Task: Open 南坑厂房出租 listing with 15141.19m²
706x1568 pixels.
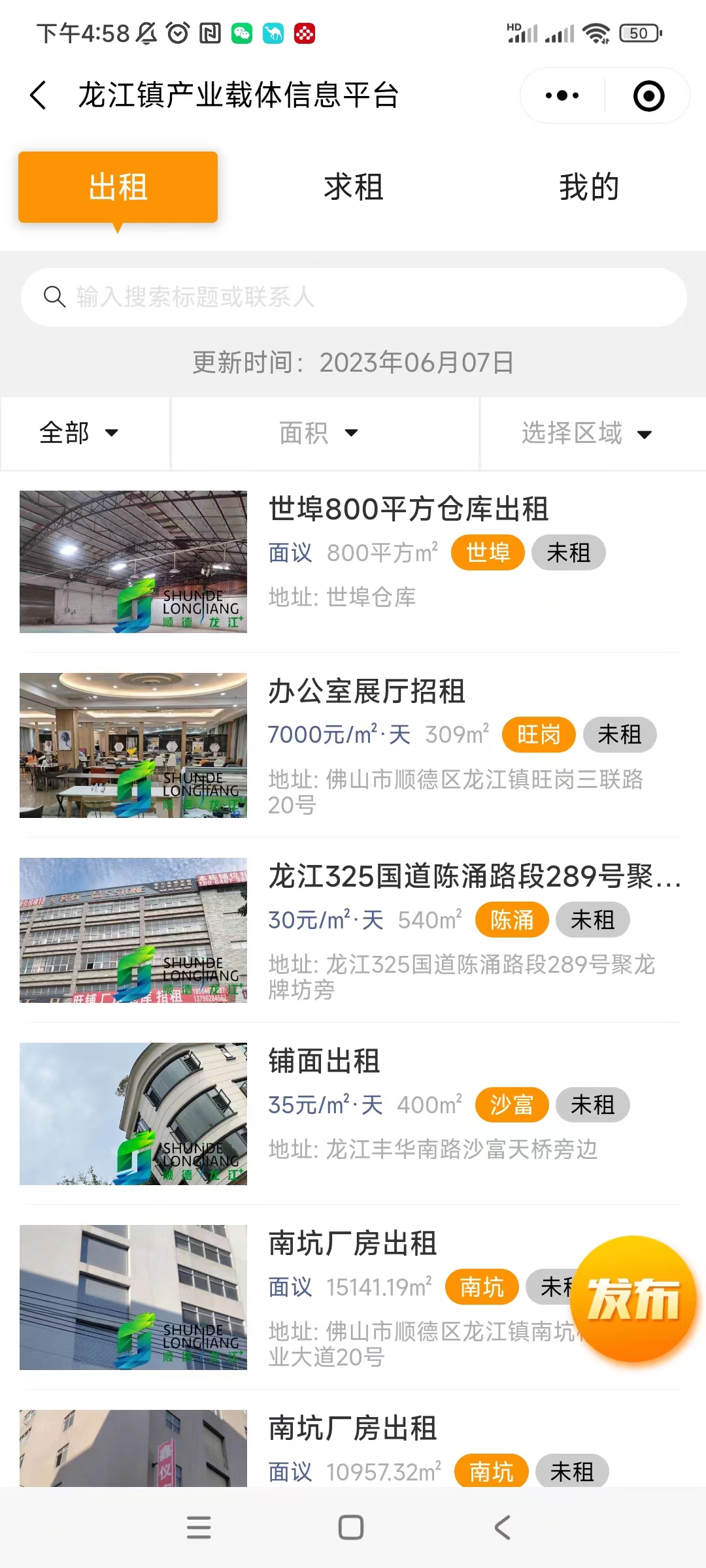Action: click(x=353, y=1243)
